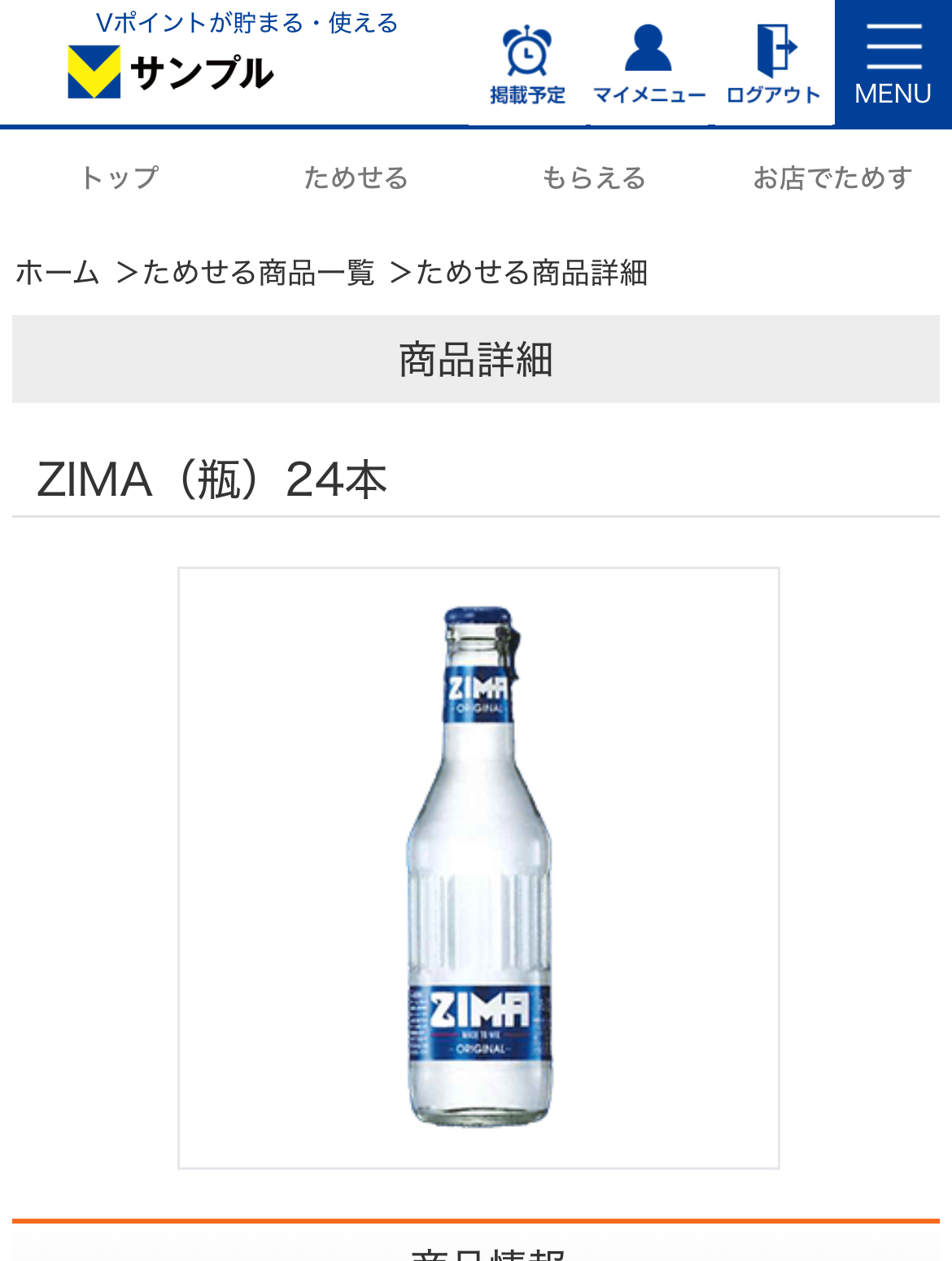
Task: Tap the サンプル site logo
Action: [172, 72]
